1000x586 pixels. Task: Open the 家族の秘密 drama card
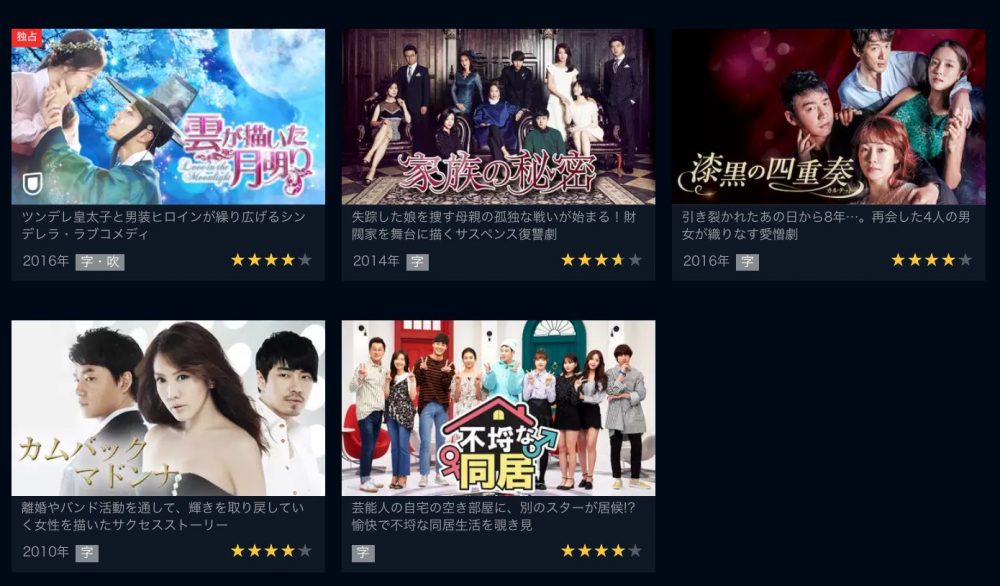pyautogui.click(x=498, y=117)
